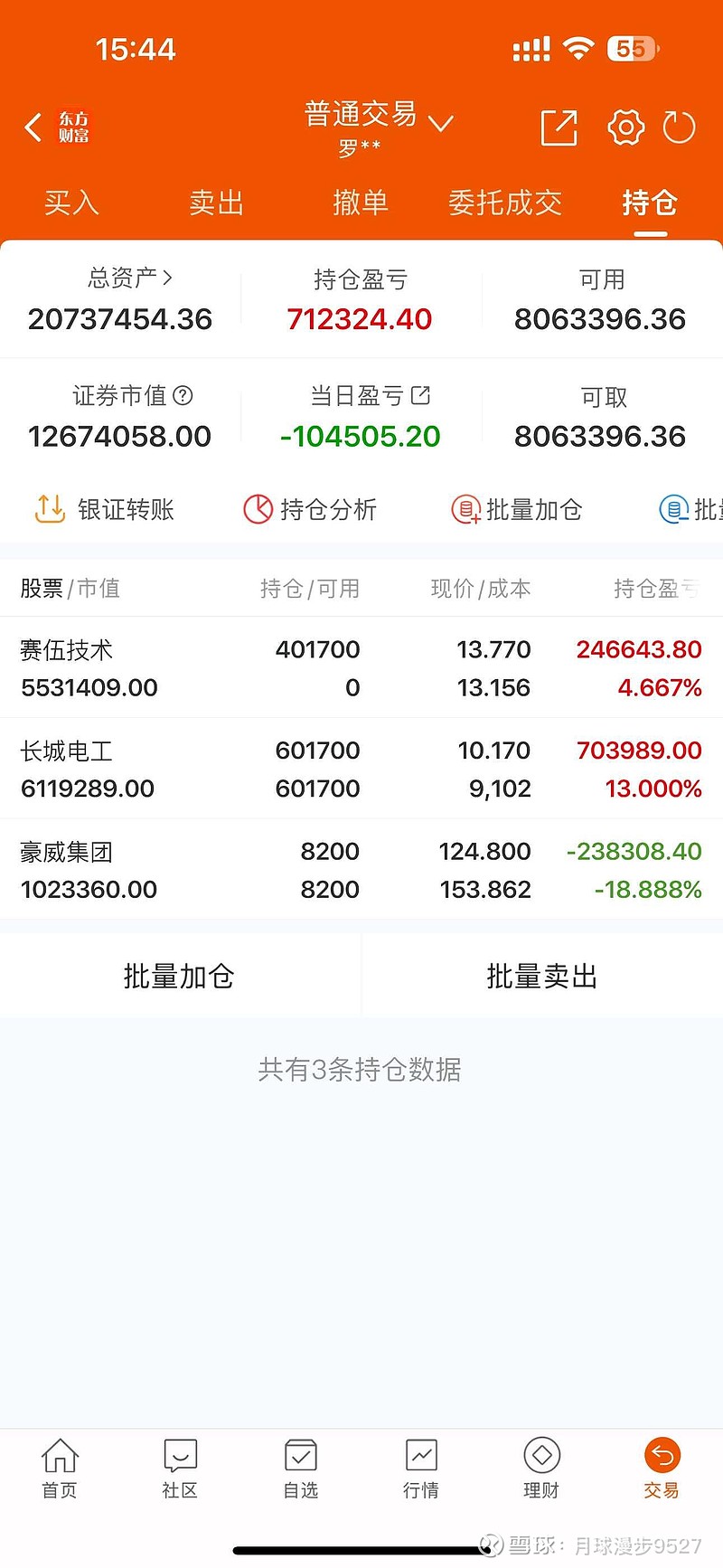Tap the bottom 批量卖出 button
Screen dimensions: 723x1568
pyautogui.click(x=541, y=977)
